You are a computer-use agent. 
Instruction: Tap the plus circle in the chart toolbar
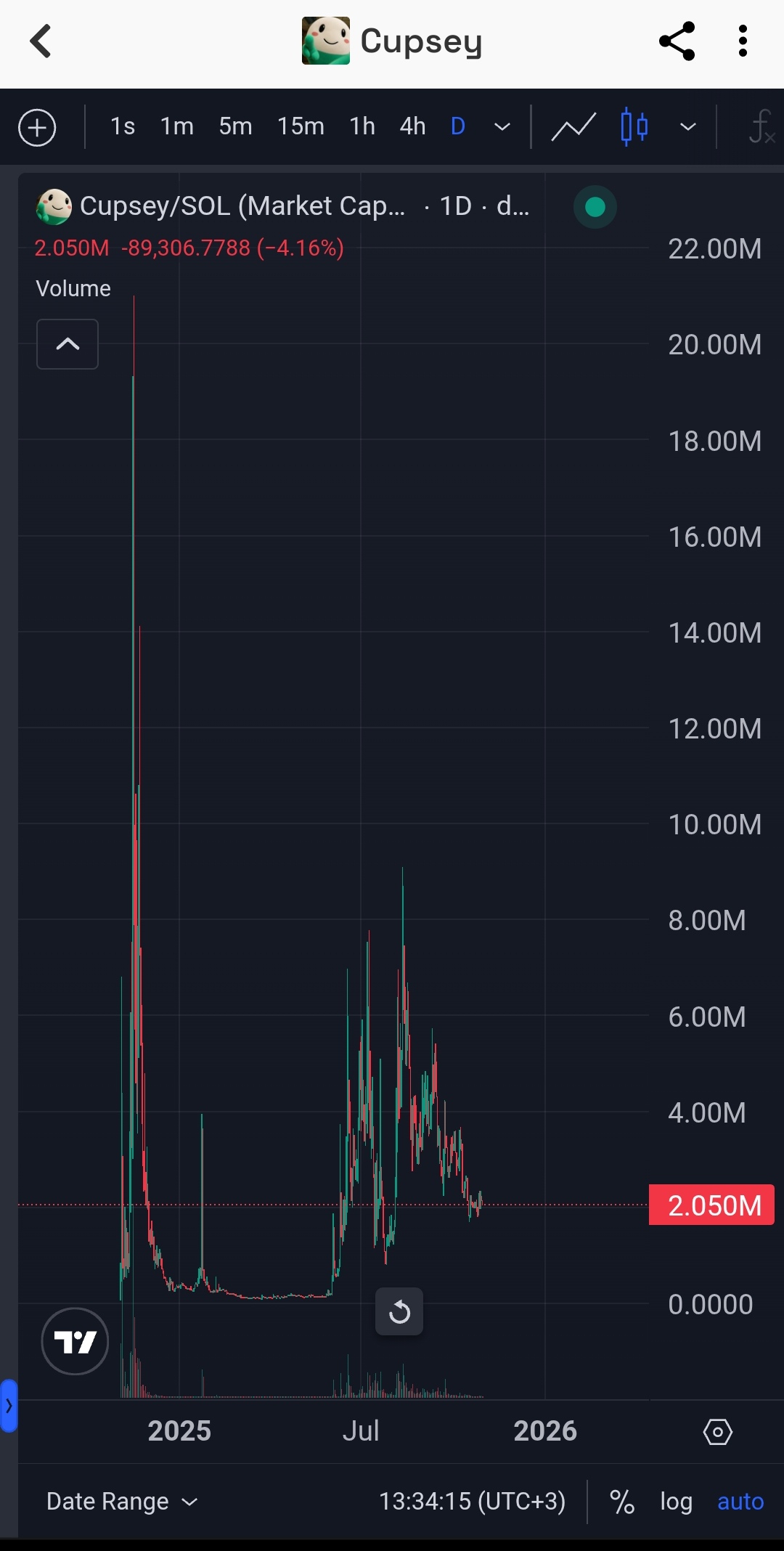[x=37, y=128]
